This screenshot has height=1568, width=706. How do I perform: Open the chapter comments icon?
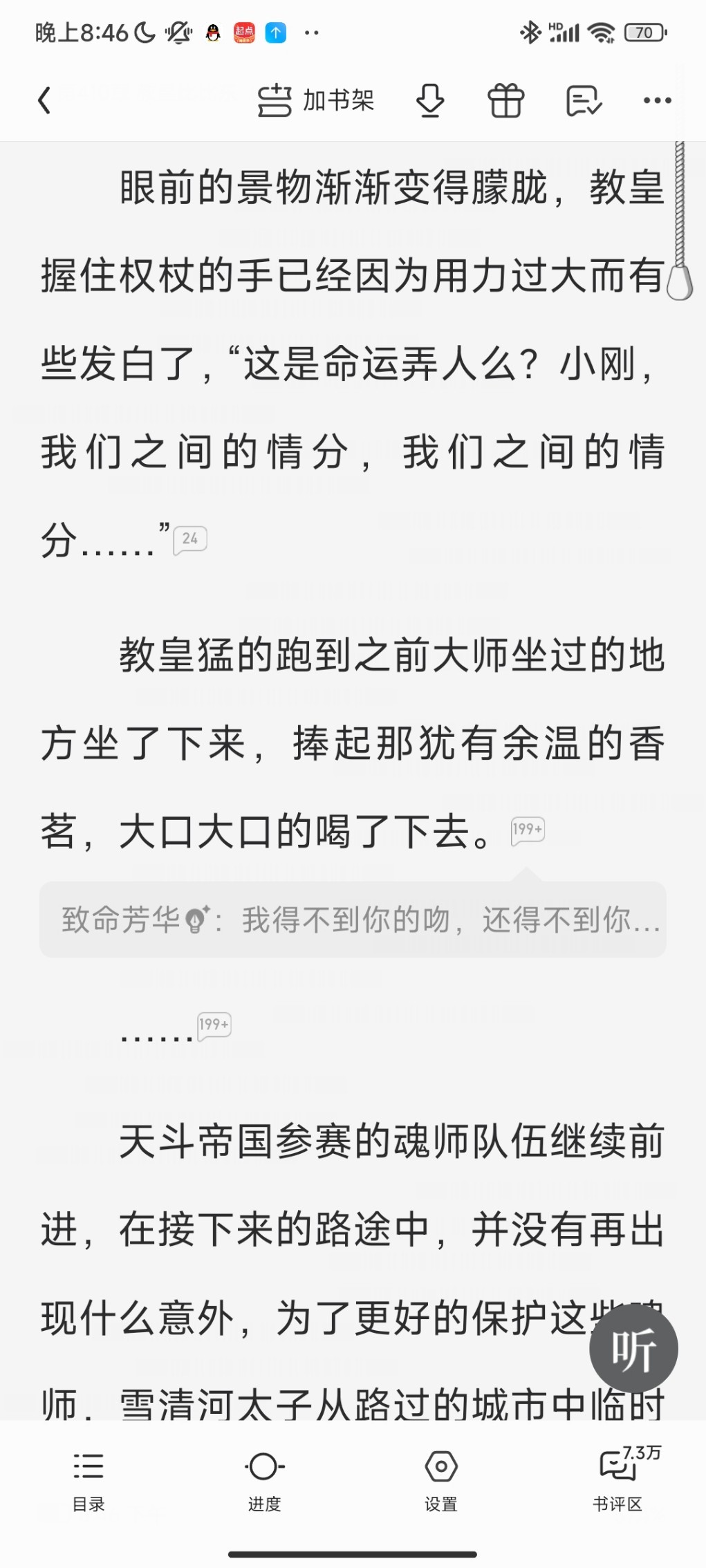(x=583, y=101)
